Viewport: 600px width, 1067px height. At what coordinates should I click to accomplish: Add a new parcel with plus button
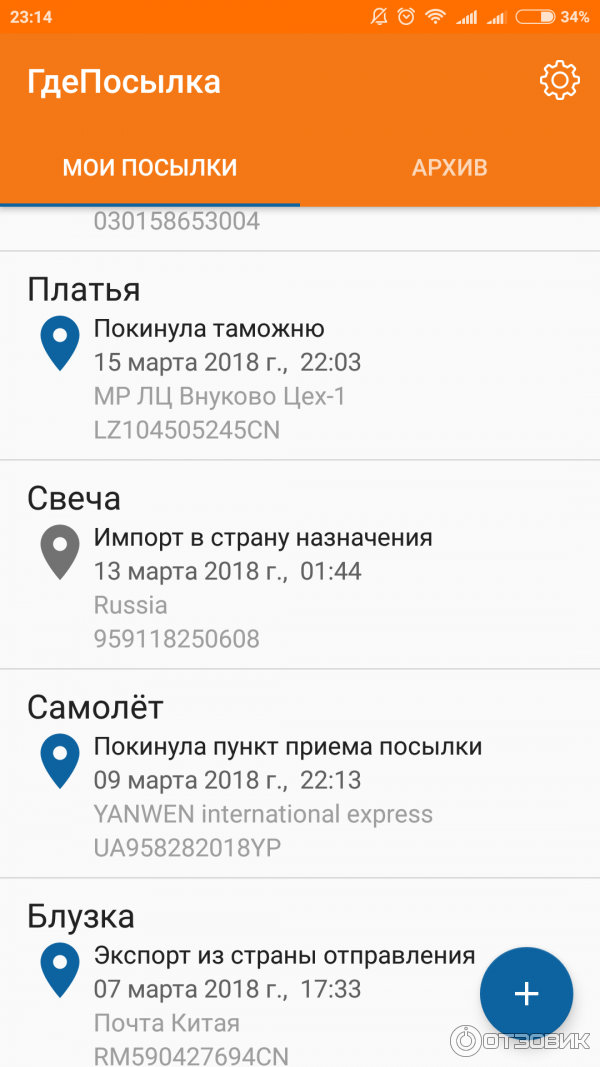click(526, 993)
